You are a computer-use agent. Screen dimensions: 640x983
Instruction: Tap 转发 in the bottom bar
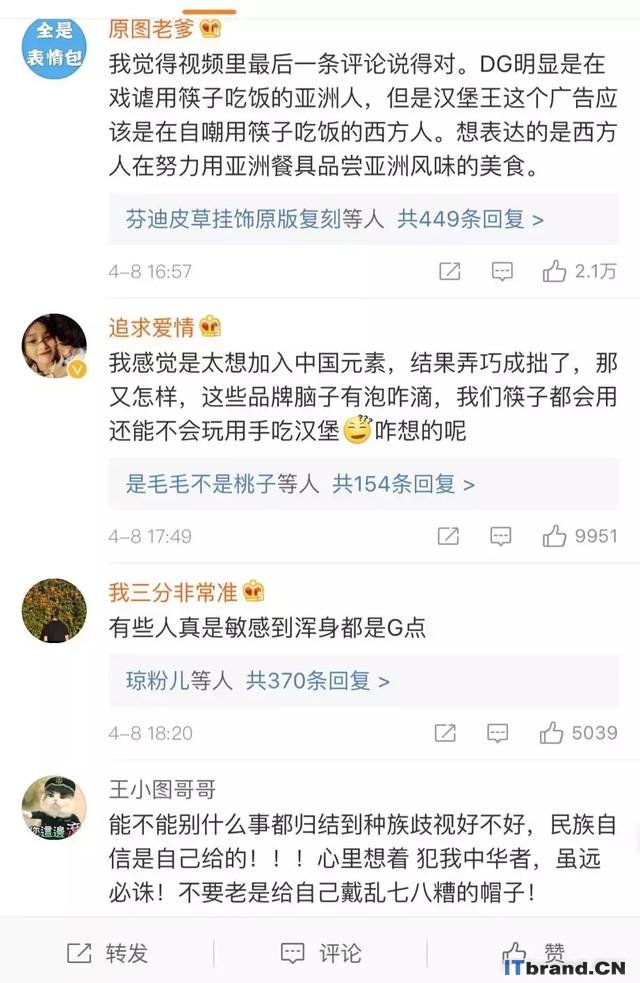107,953
